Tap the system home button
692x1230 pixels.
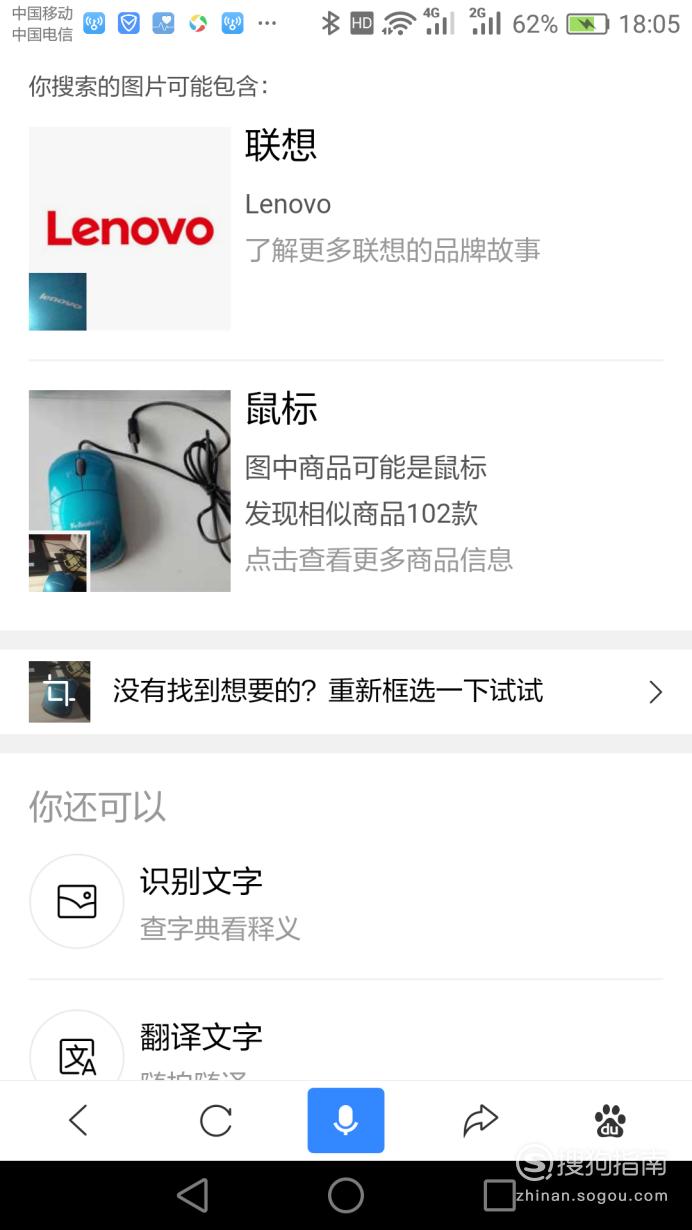pyautogui.click(x=346, y=1195)
